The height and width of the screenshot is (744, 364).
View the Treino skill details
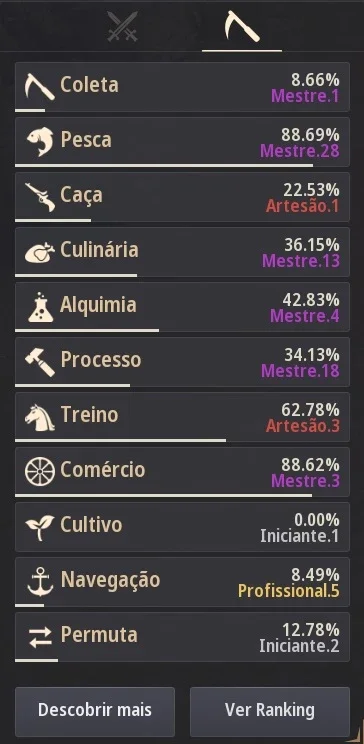[182, 418]
